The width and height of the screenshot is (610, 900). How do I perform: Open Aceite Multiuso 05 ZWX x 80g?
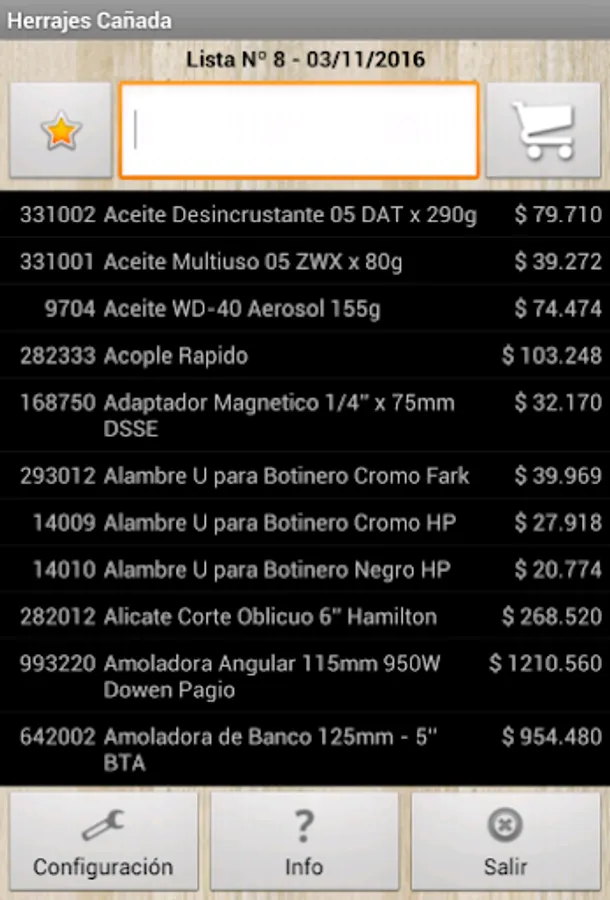coord(305,262)
